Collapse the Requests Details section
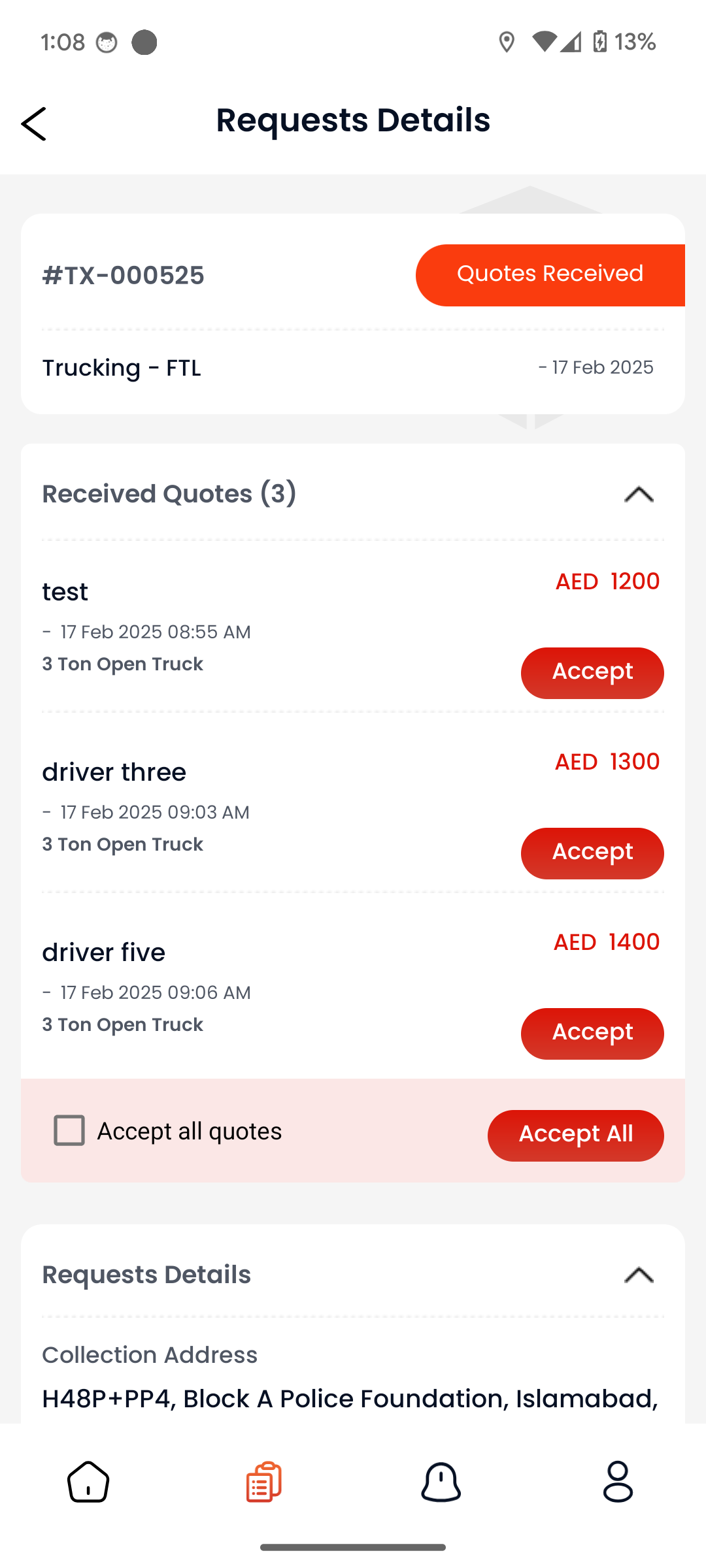Image resolution: width=706 pixels, height=1568 pixels. coord(639,1275)
